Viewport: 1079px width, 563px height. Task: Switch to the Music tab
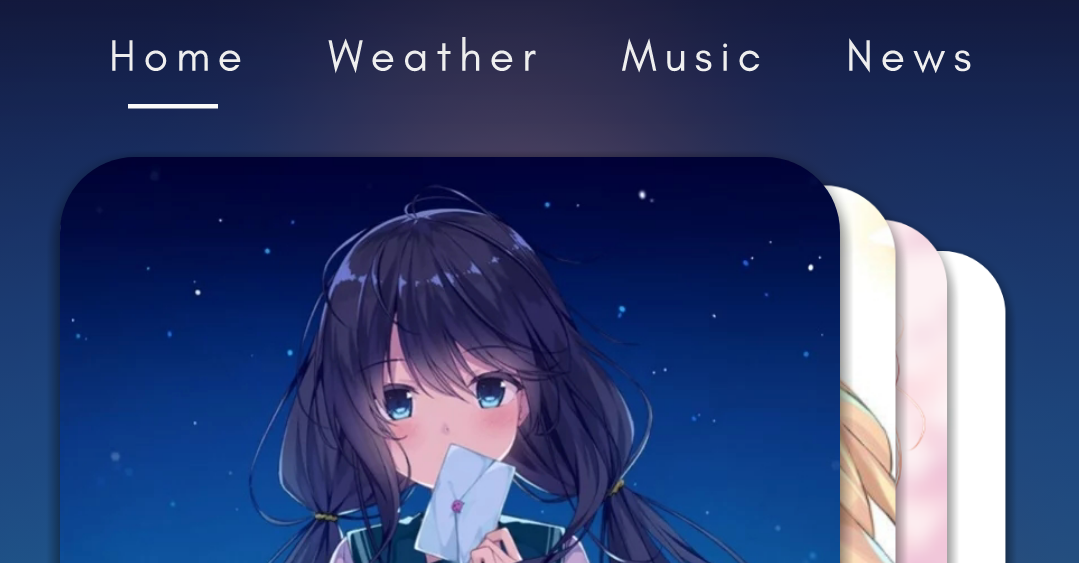click(x=692, y=57)
